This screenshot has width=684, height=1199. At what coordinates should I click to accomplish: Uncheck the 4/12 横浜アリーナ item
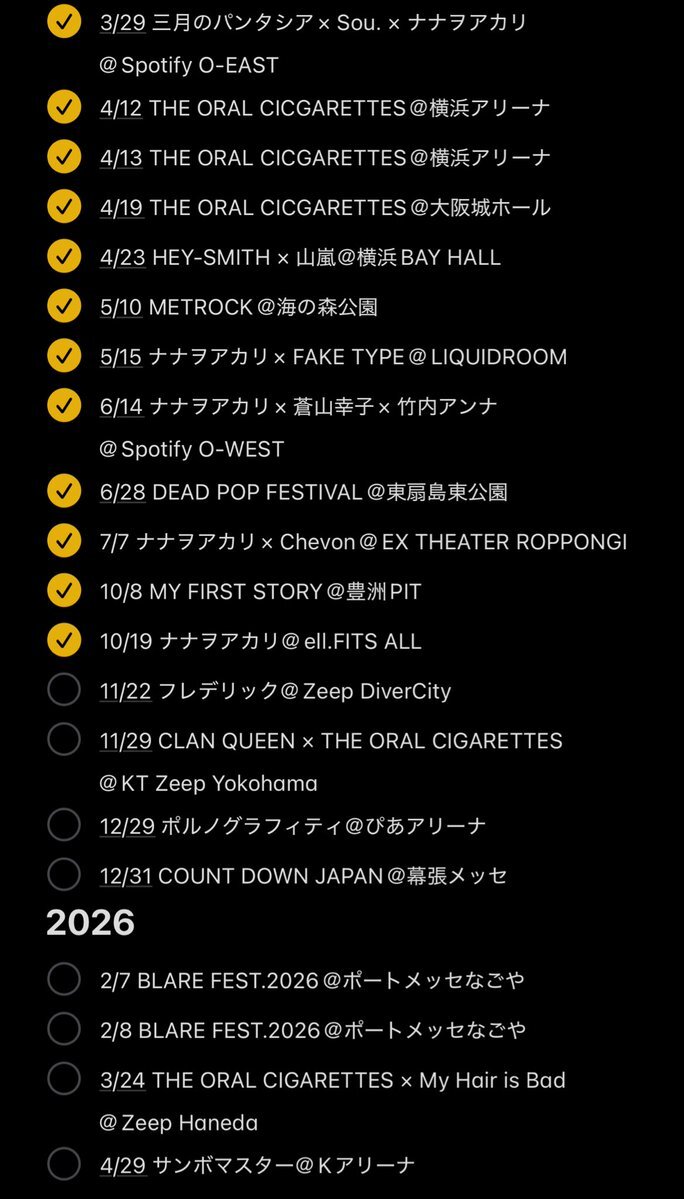tap(64, 107)
